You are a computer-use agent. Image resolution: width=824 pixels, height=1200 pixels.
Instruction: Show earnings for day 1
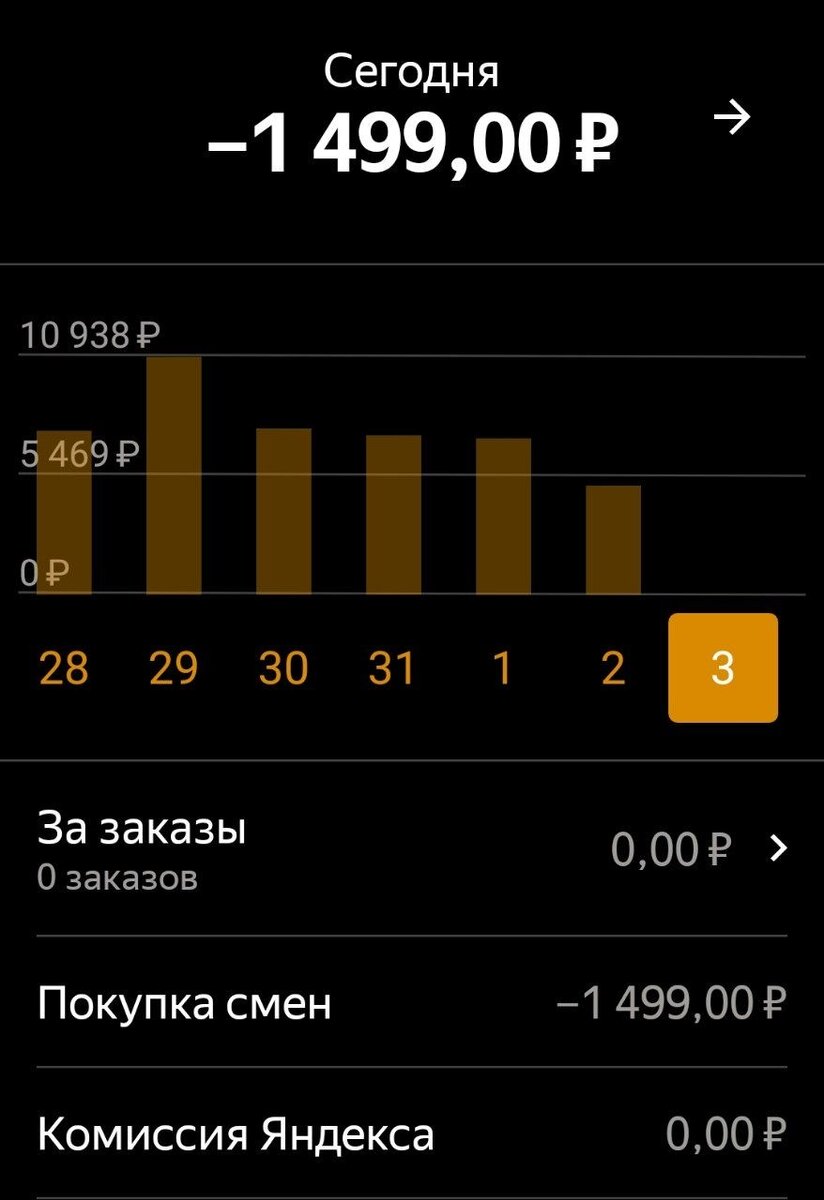point(503,668)
